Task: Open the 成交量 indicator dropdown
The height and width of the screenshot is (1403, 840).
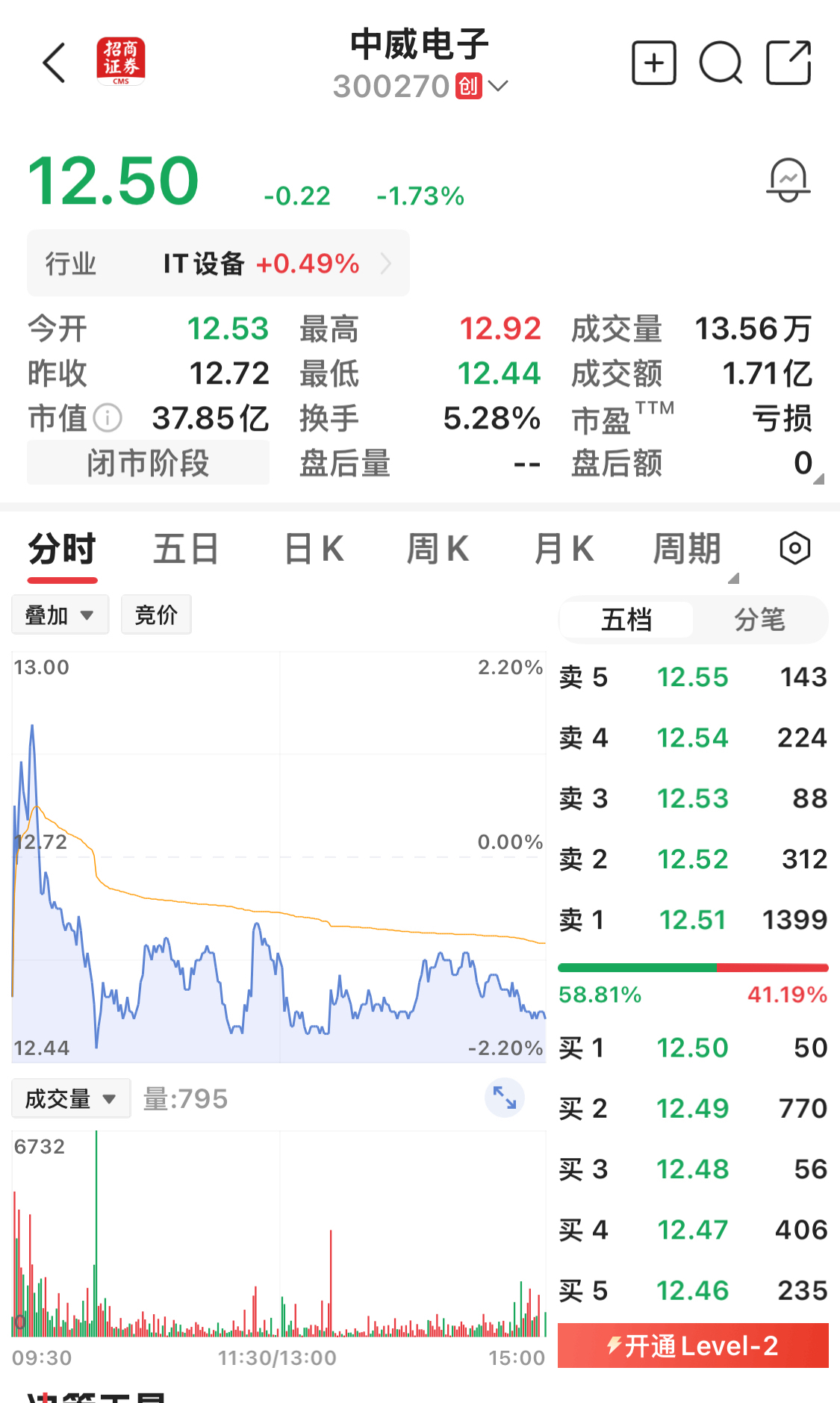Action: [x=71, y=1098]
